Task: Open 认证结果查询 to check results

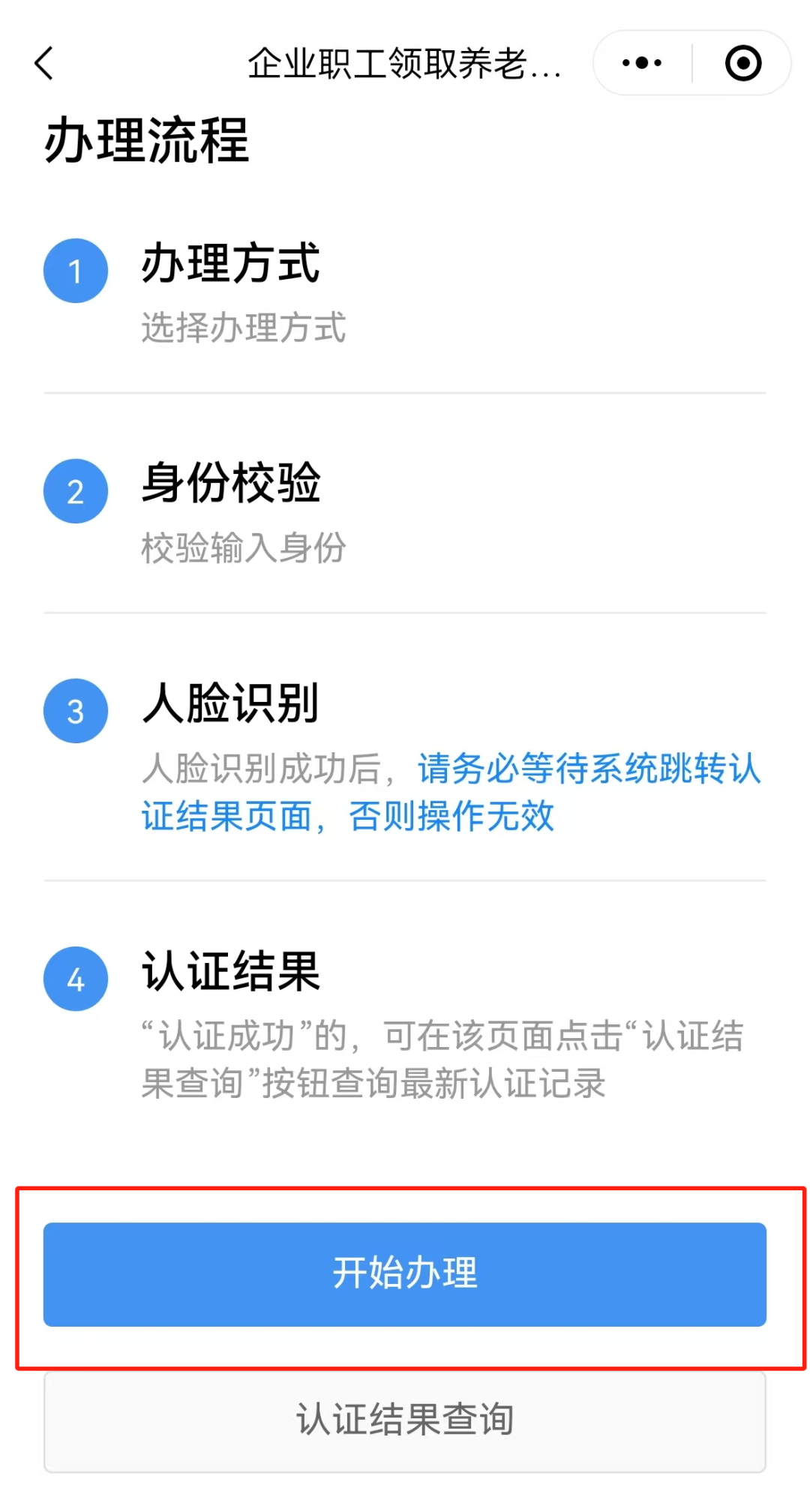Action: [405, 1420]
